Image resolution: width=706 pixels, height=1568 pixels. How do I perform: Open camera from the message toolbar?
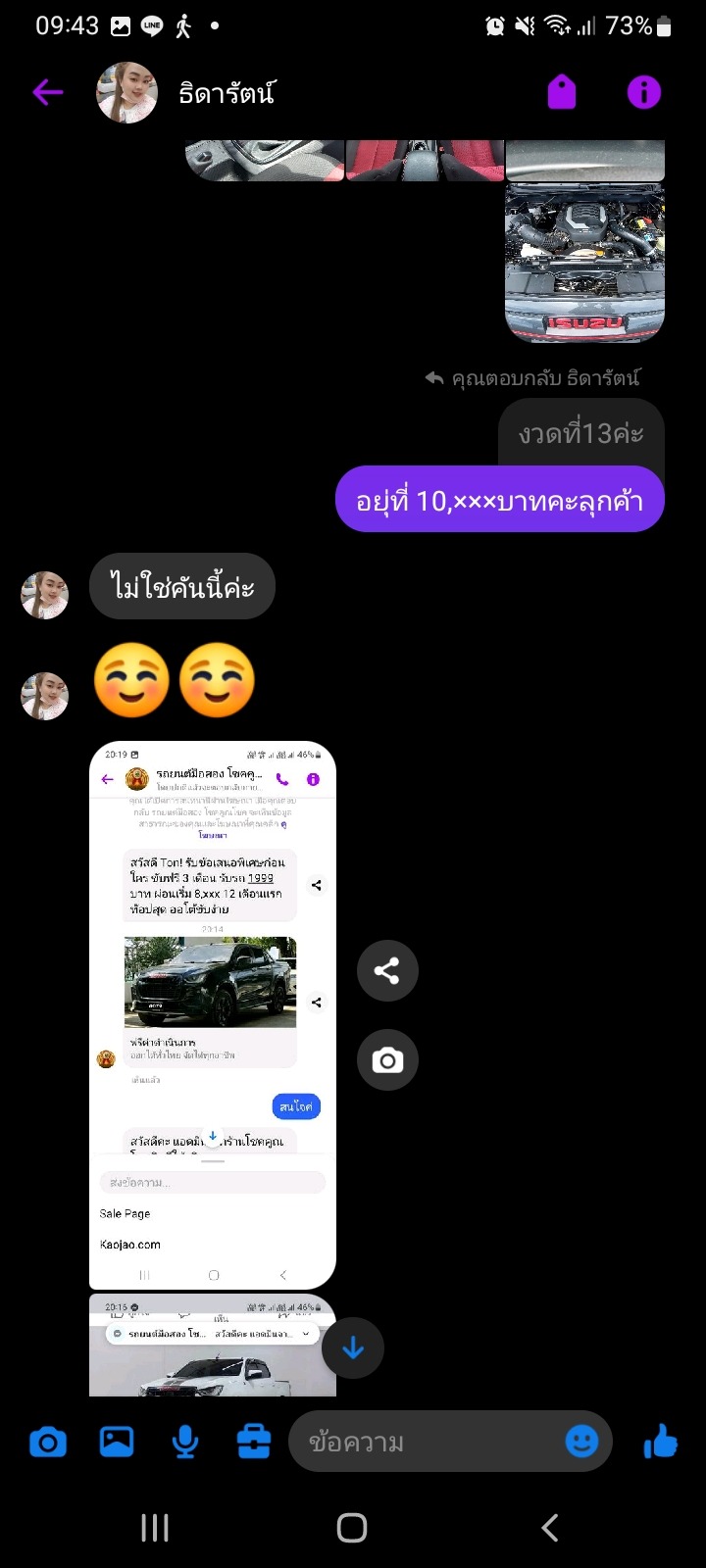(x=48, y=1442)
